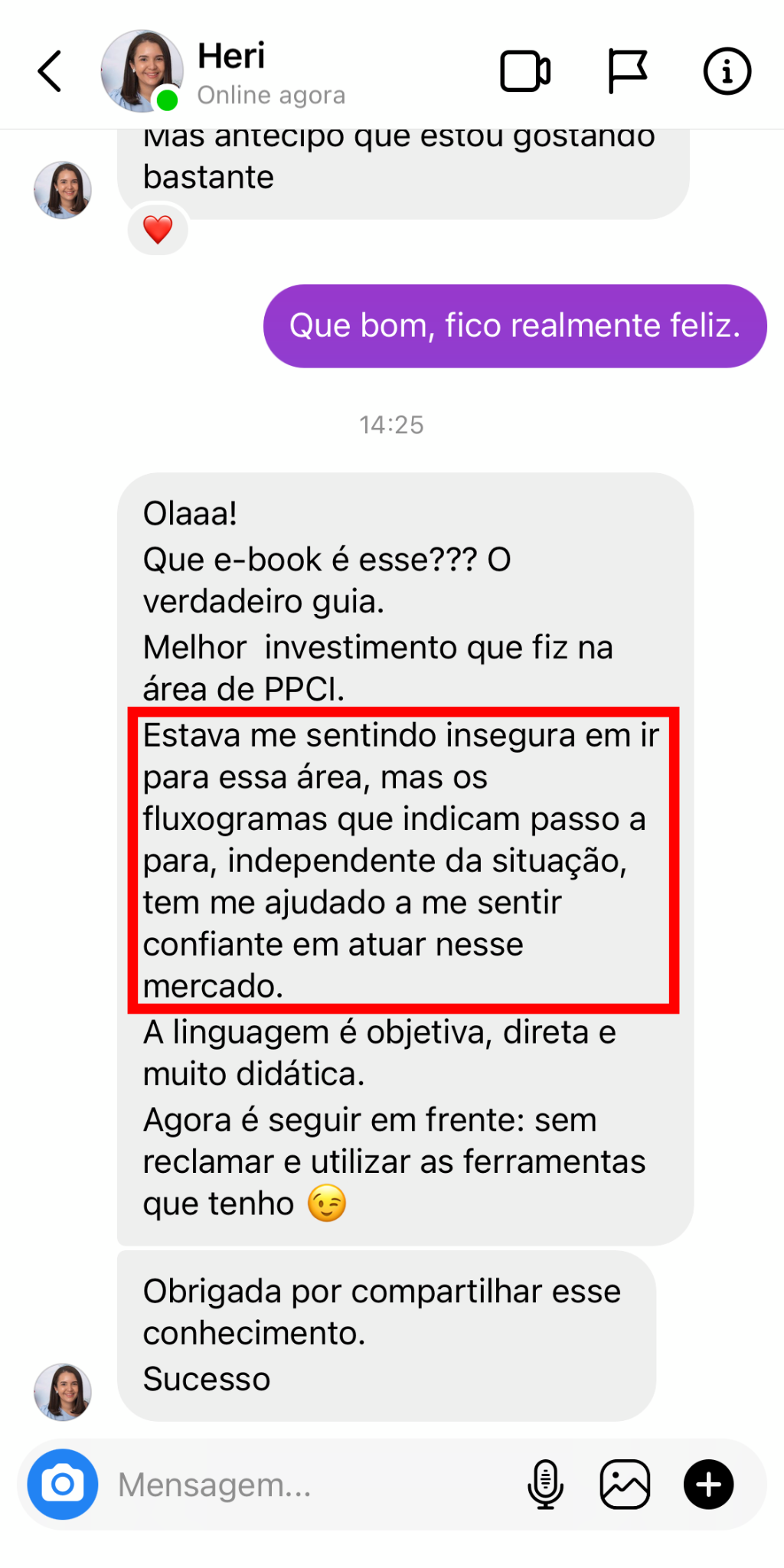784x1568 pixels.
Task: View the heart reaction on the message
Action: pos(158,229)
